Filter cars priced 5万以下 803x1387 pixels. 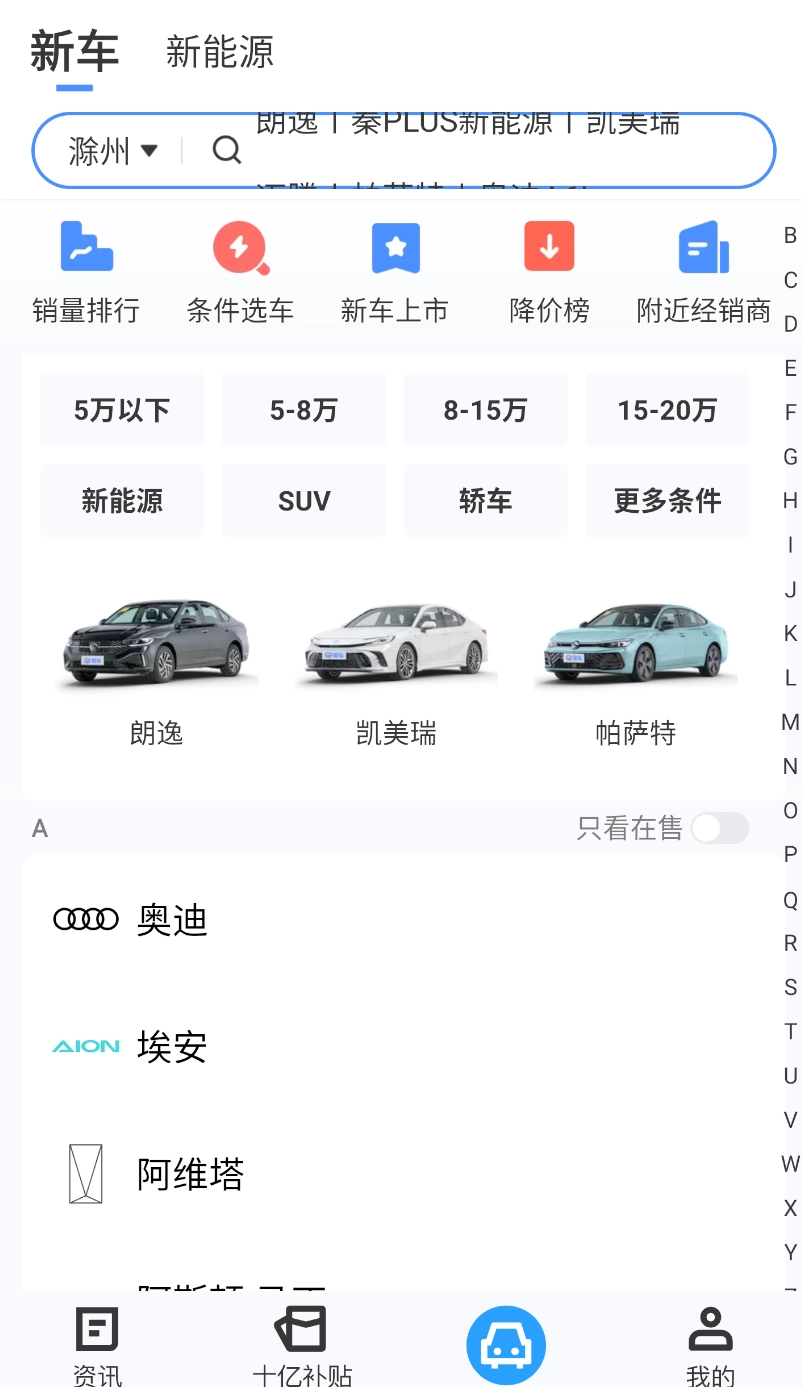(121, 410)
